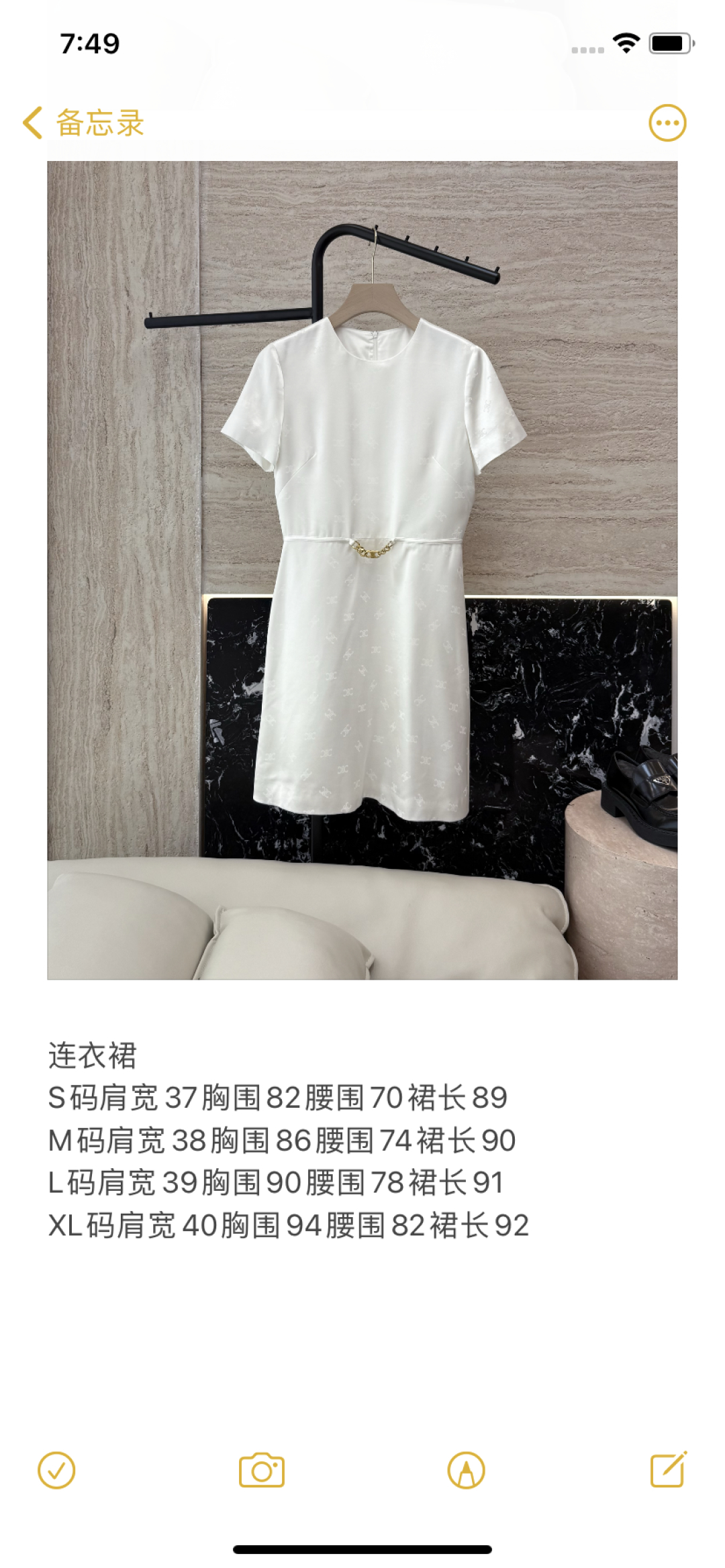Compose a new note
Screen dimensions: 725x1568
pyautogui.click(x=668, y=1470)
